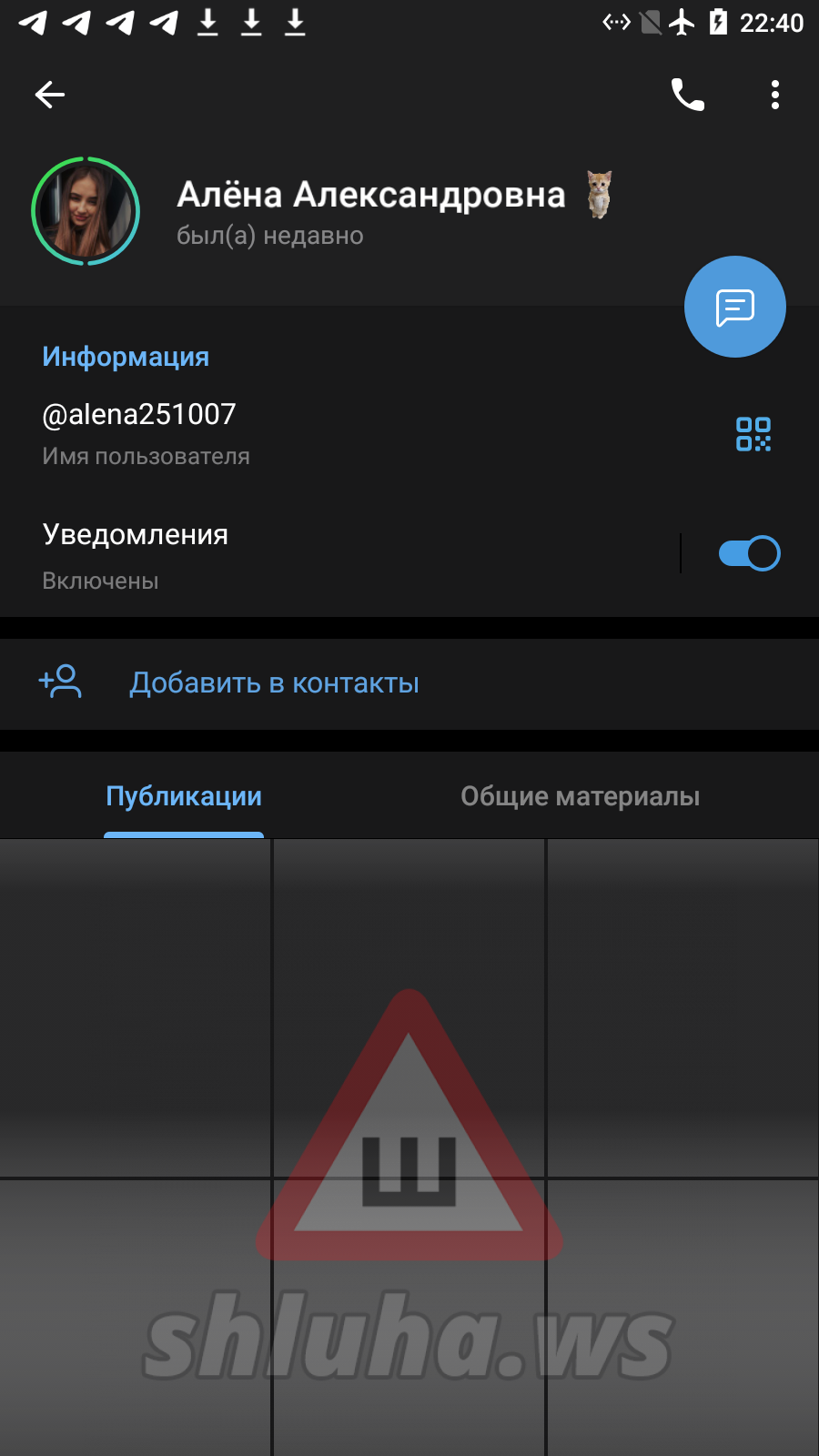Go back using the arrow icon
This screenshot has width=819, height=1456.
click(50, 95)
